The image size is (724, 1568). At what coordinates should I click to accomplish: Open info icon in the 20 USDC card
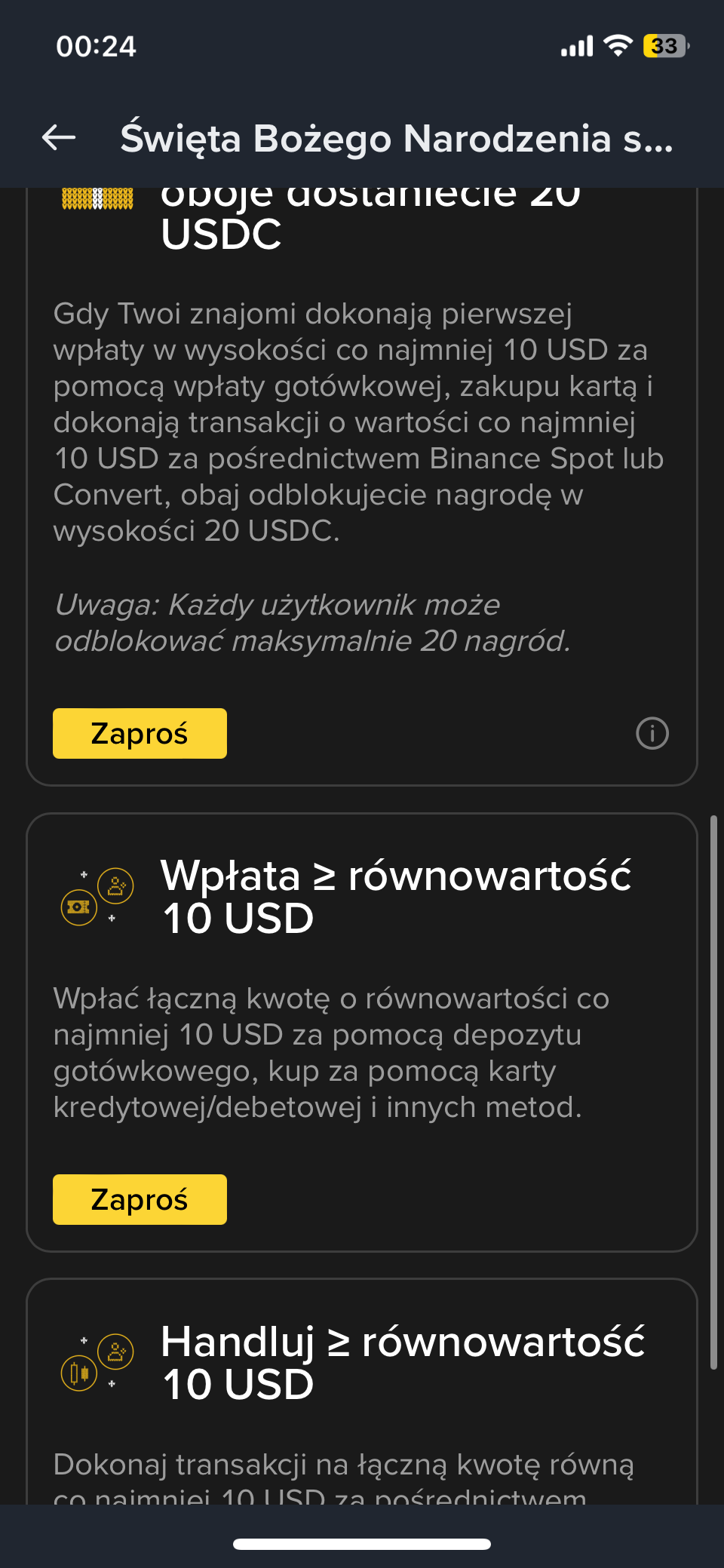[x=652, y=733]
